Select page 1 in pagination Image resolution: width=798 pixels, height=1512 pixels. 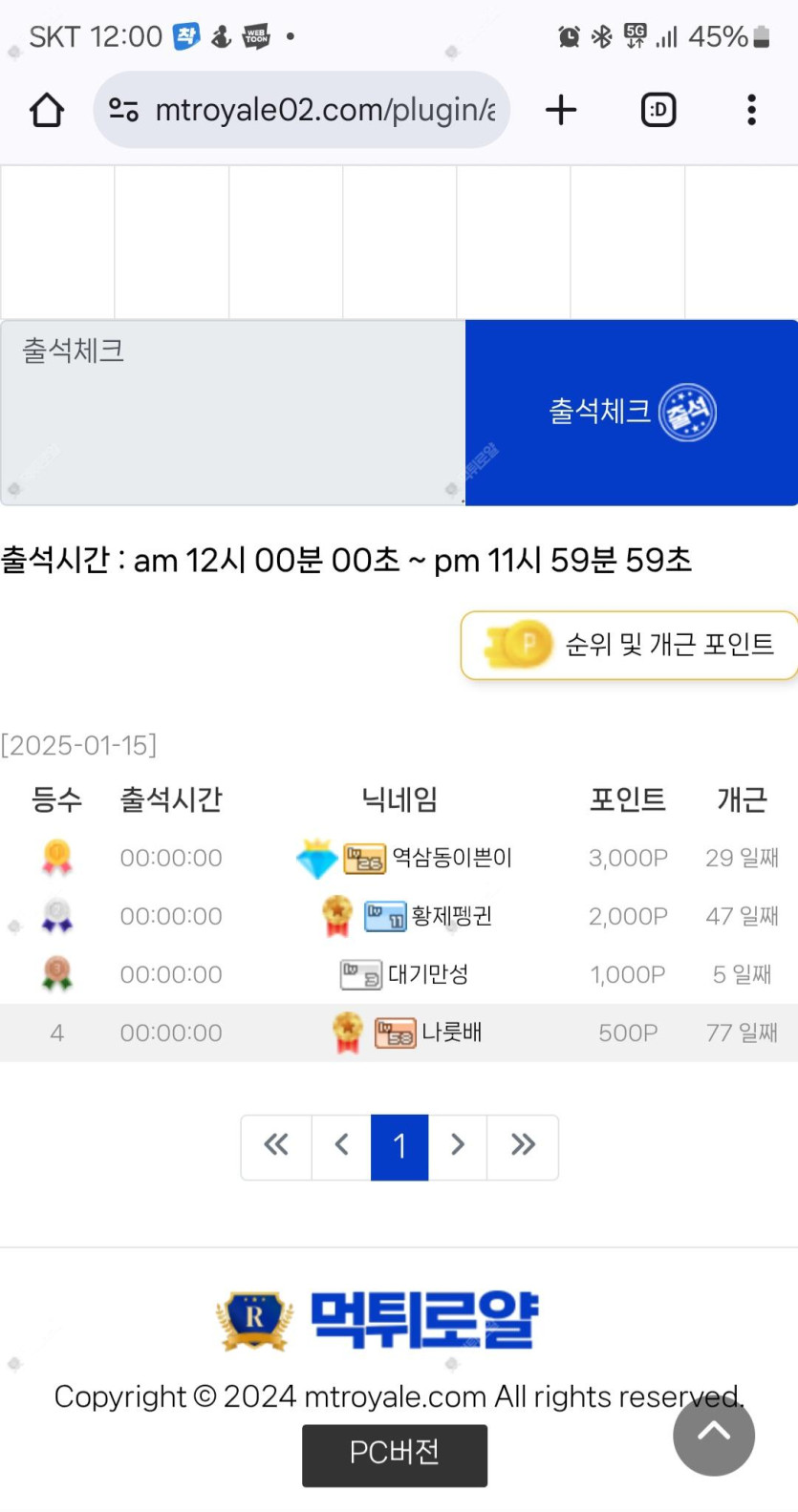(399, 1146)
